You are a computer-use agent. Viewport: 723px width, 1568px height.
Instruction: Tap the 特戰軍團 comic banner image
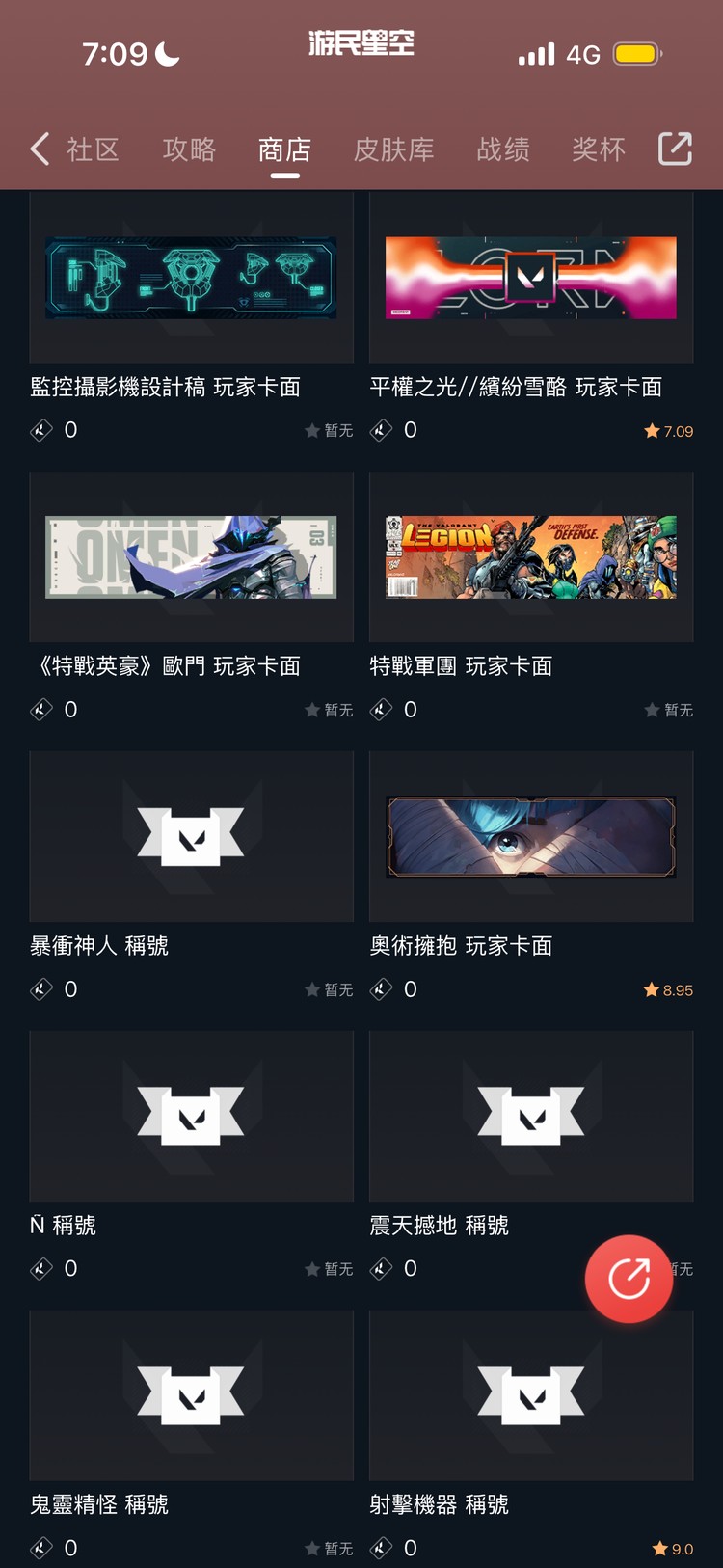[x=531, y=557]
